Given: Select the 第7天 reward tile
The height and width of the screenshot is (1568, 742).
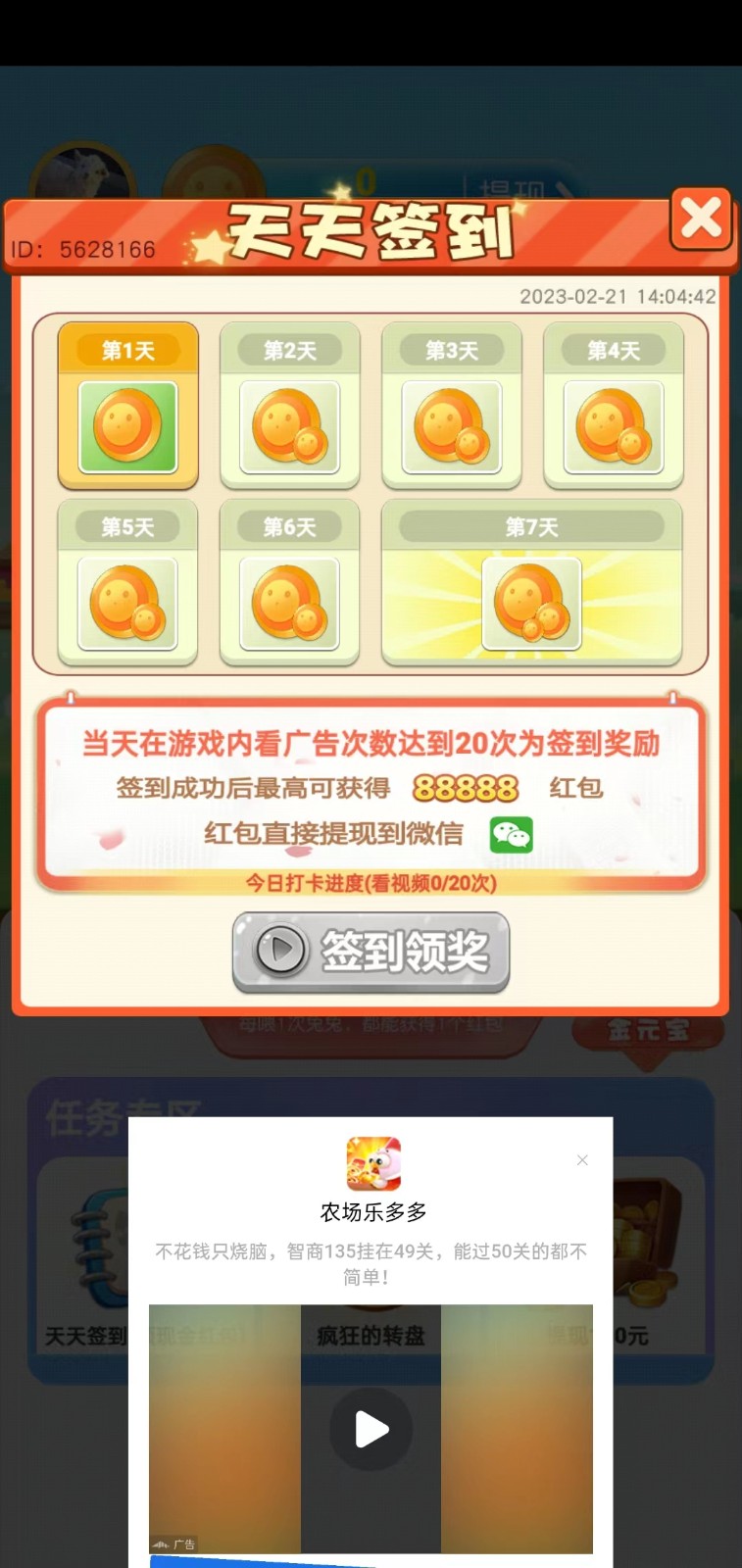Looking at the screenshot, I should pos(531,583).
